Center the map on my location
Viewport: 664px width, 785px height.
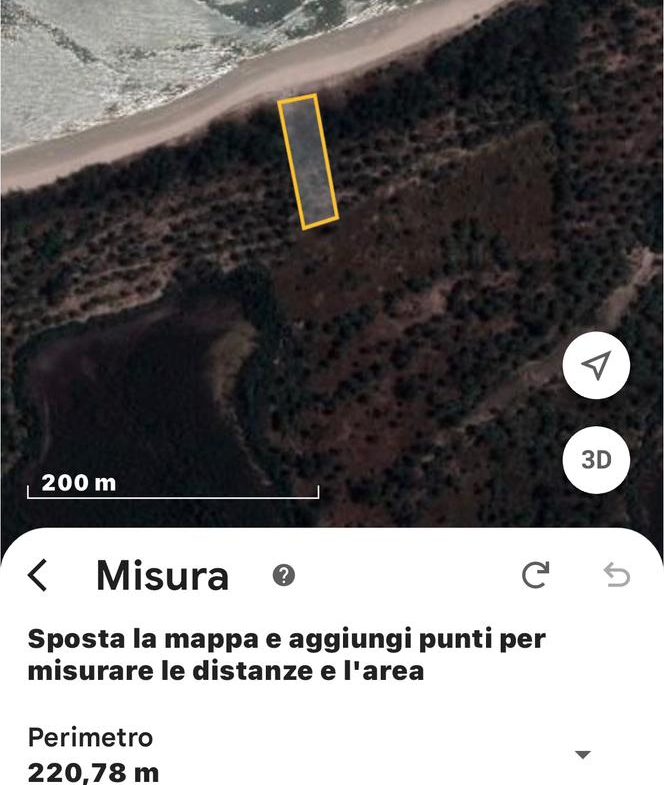point(596,366)
